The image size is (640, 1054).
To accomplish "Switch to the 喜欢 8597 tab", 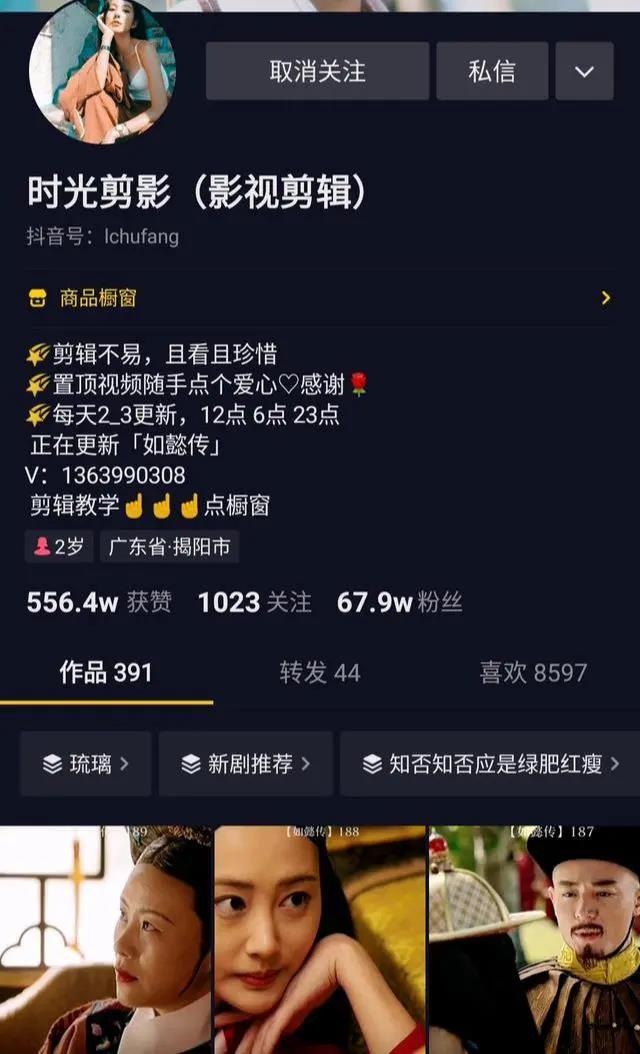I will [x=533, y=672].
